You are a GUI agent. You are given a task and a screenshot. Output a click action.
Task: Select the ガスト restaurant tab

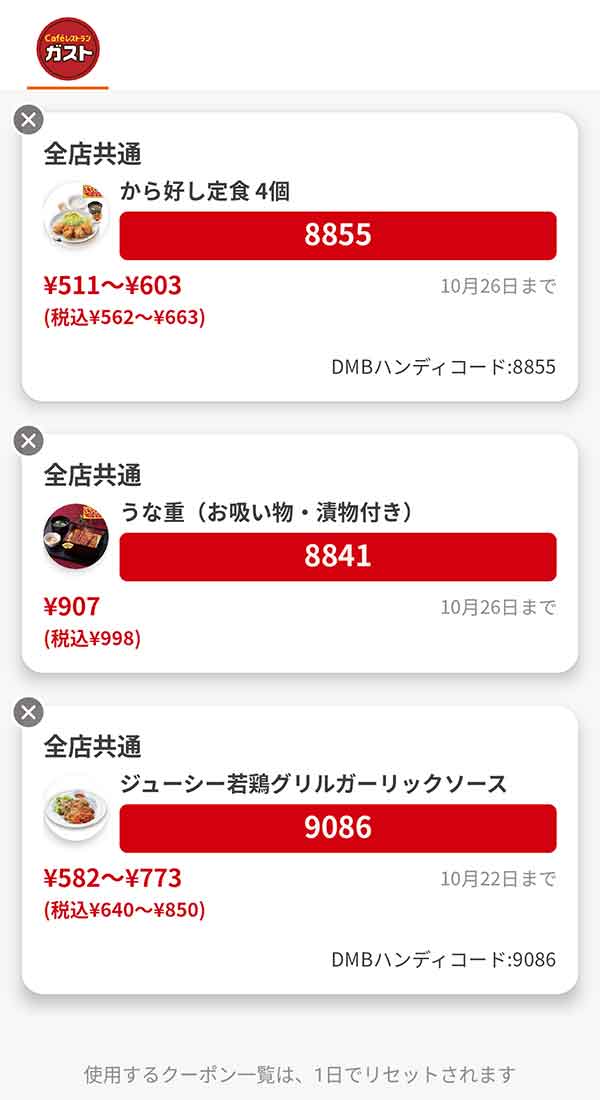(x=68, y=49)
